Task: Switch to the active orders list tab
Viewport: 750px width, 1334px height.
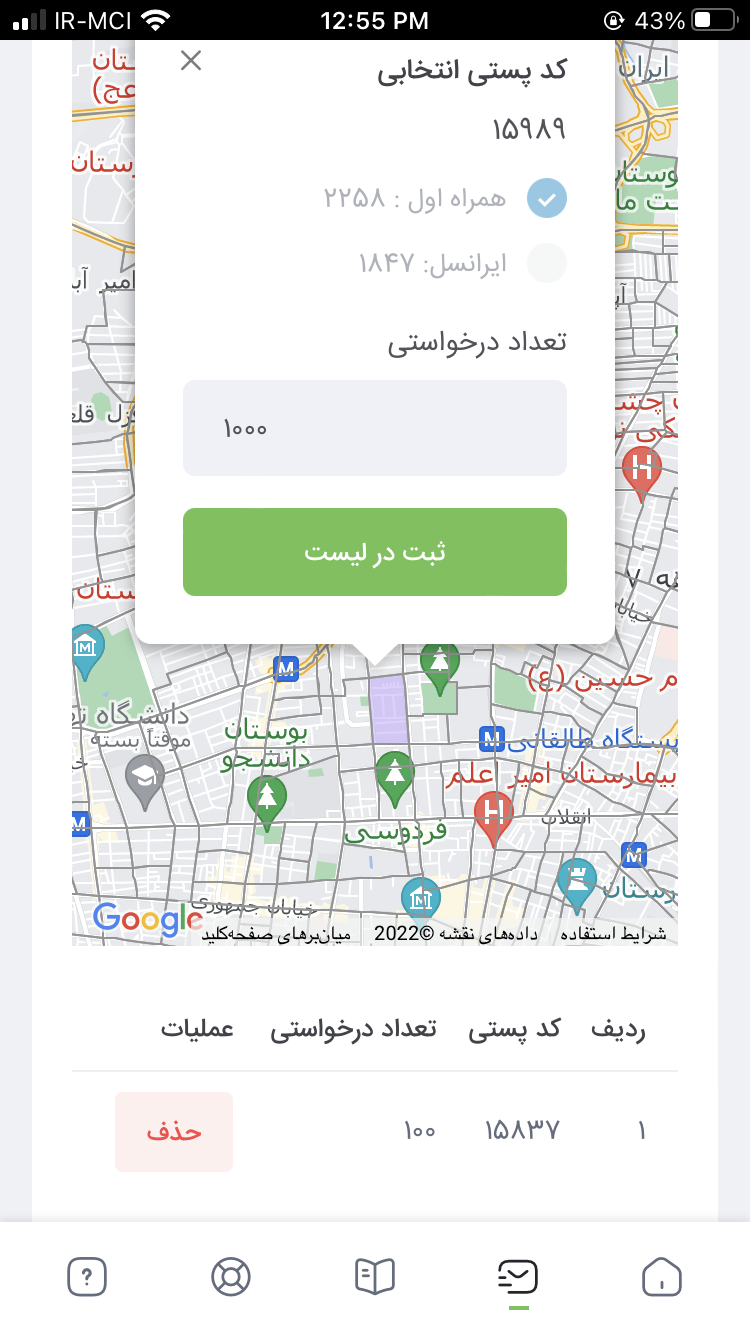Action: [519, 1276]
